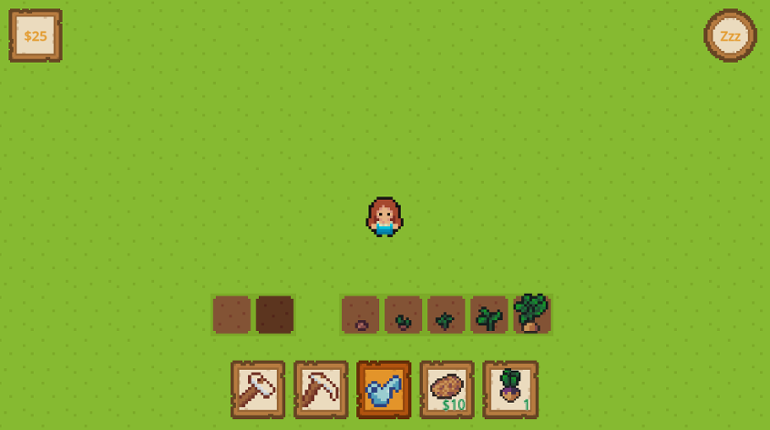Tap the dark watered soil tile

pyautogui.click(x=275, y=314)
